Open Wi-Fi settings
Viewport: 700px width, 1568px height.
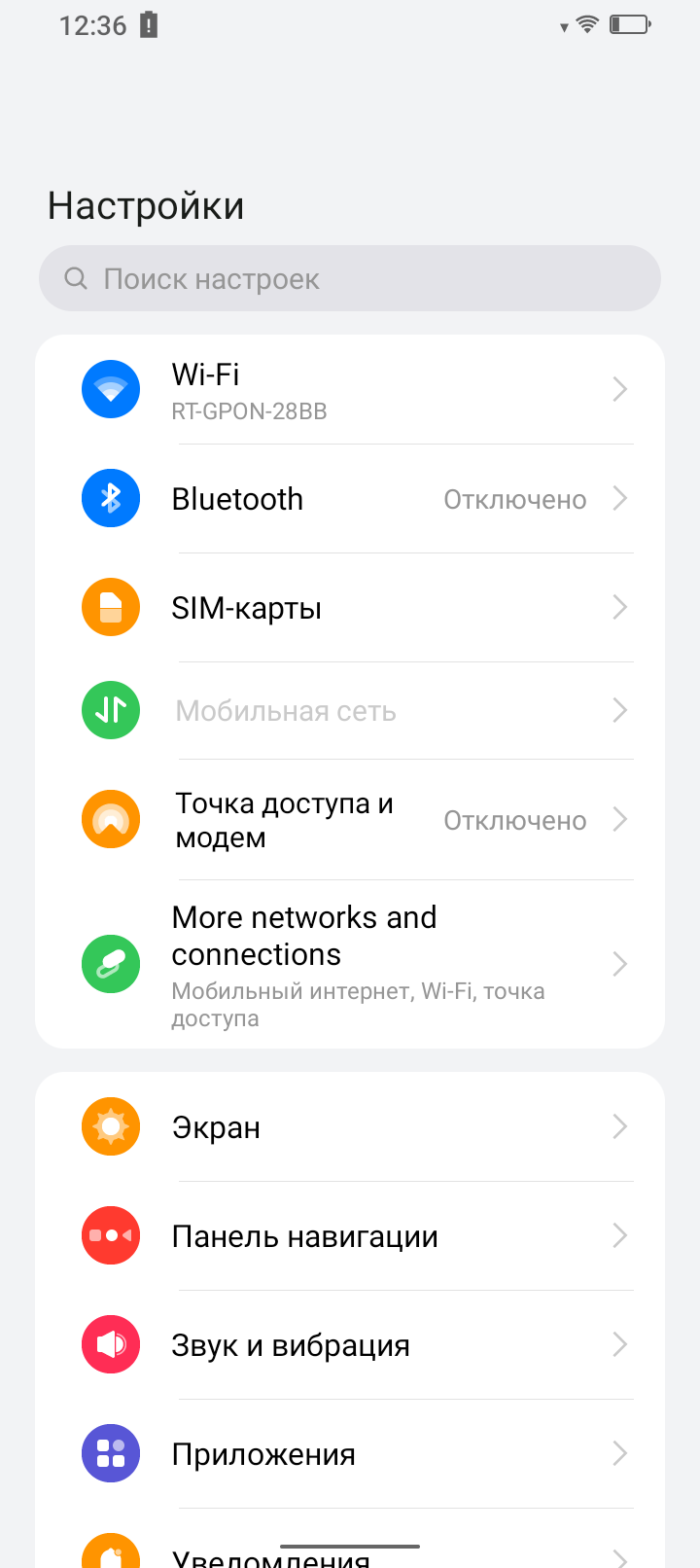(x=350, y=390)
